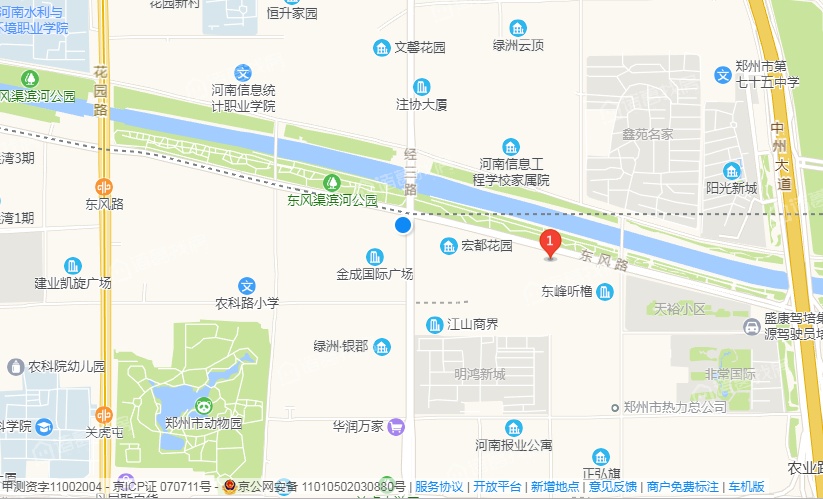Tap the 东风路 metro station icon

104,186
